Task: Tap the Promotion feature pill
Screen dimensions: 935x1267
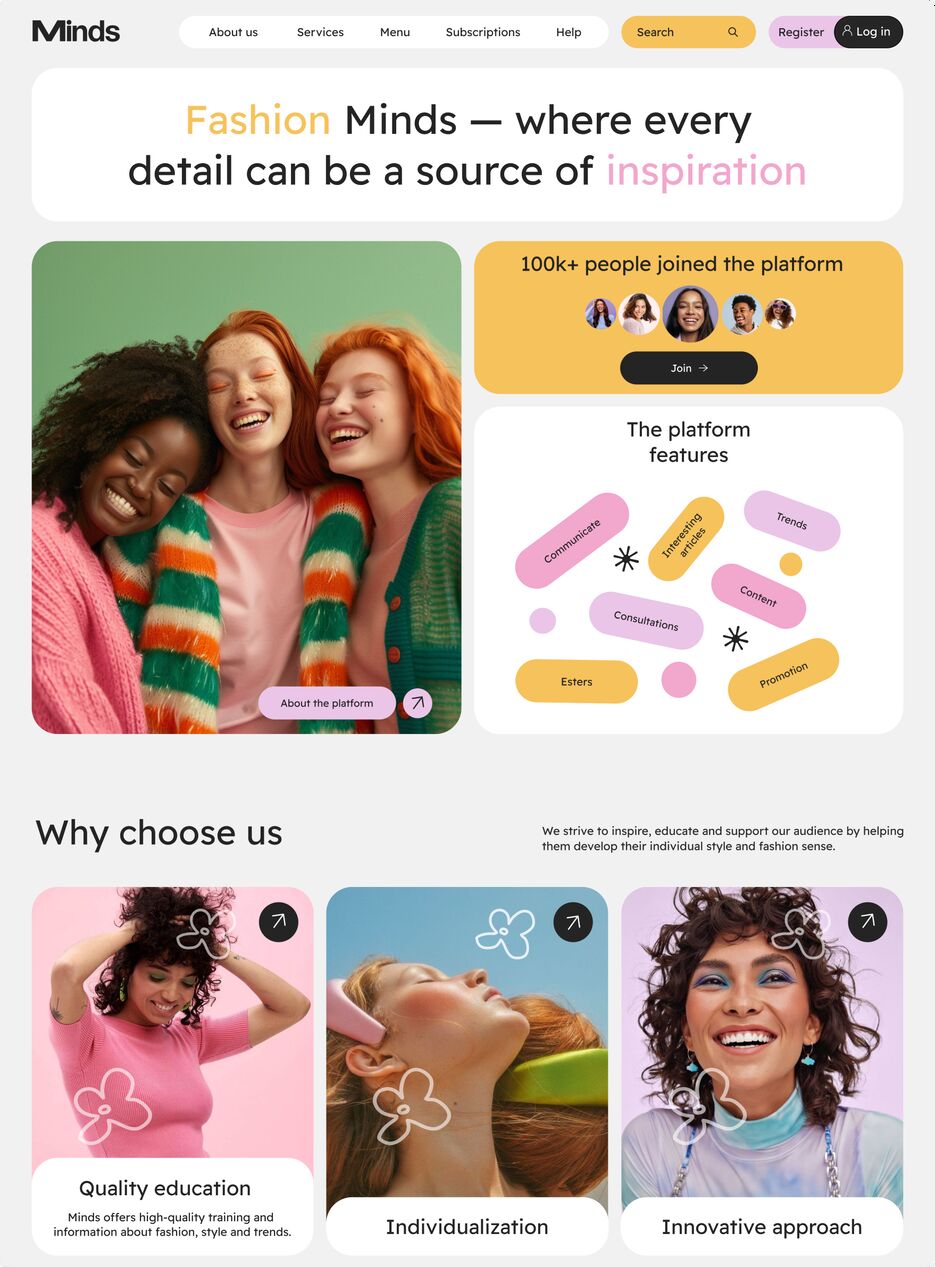Action: click(783, 675)
